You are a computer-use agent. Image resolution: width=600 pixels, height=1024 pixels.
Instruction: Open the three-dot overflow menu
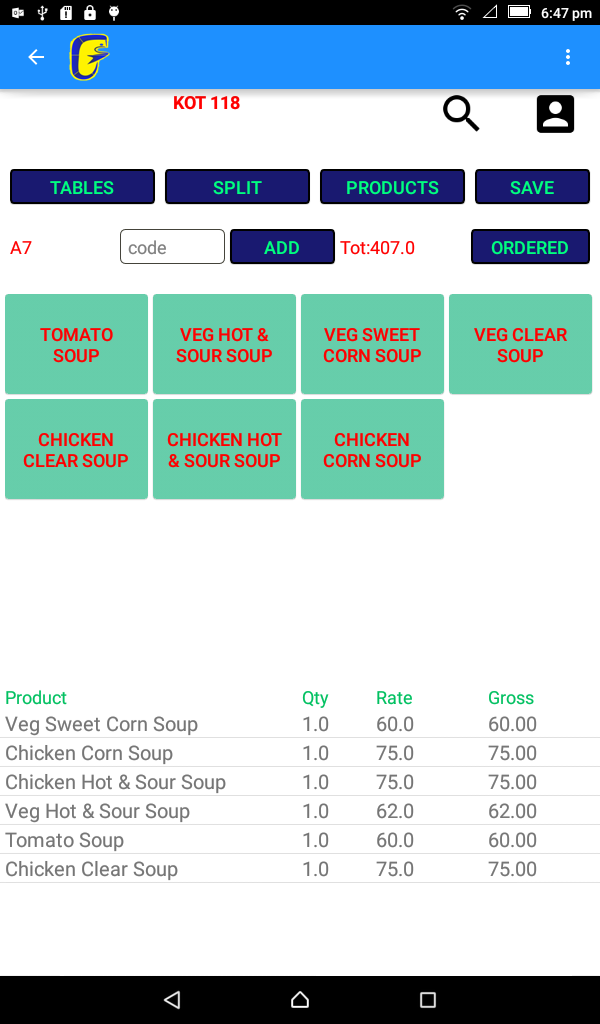tap(567, 57)
